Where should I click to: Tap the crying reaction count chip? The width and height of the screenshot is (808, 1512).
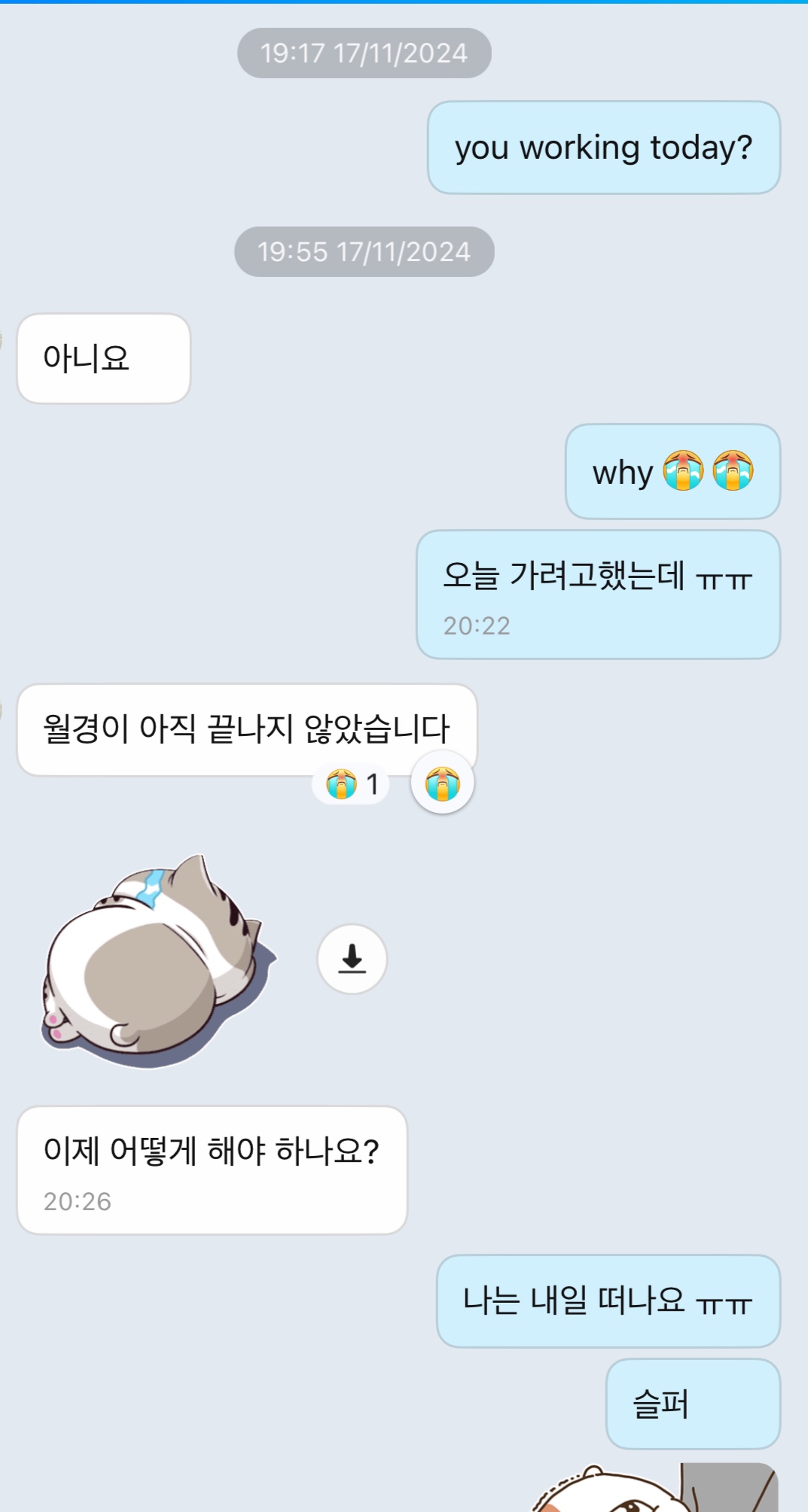tap(352, 784)
